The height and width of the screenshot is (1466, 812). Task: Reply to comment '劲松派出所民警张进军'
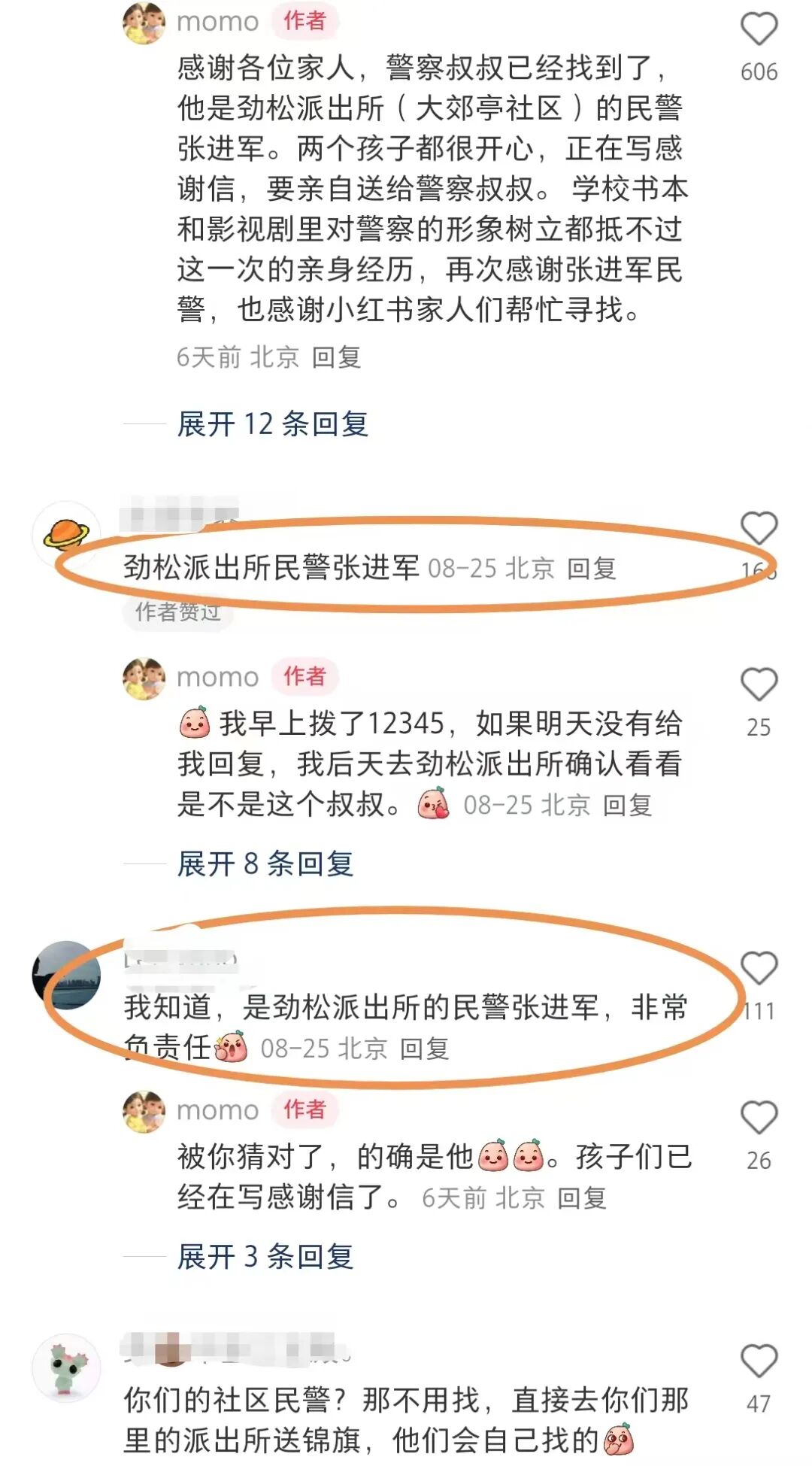pyautogui.click(x=591, y=569)
